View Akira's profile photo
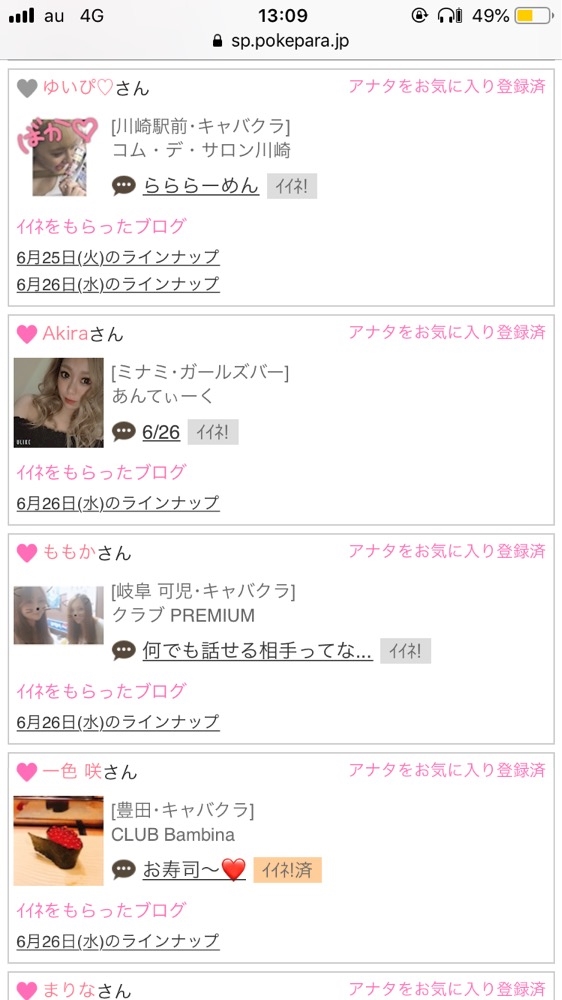 [59, 402]
